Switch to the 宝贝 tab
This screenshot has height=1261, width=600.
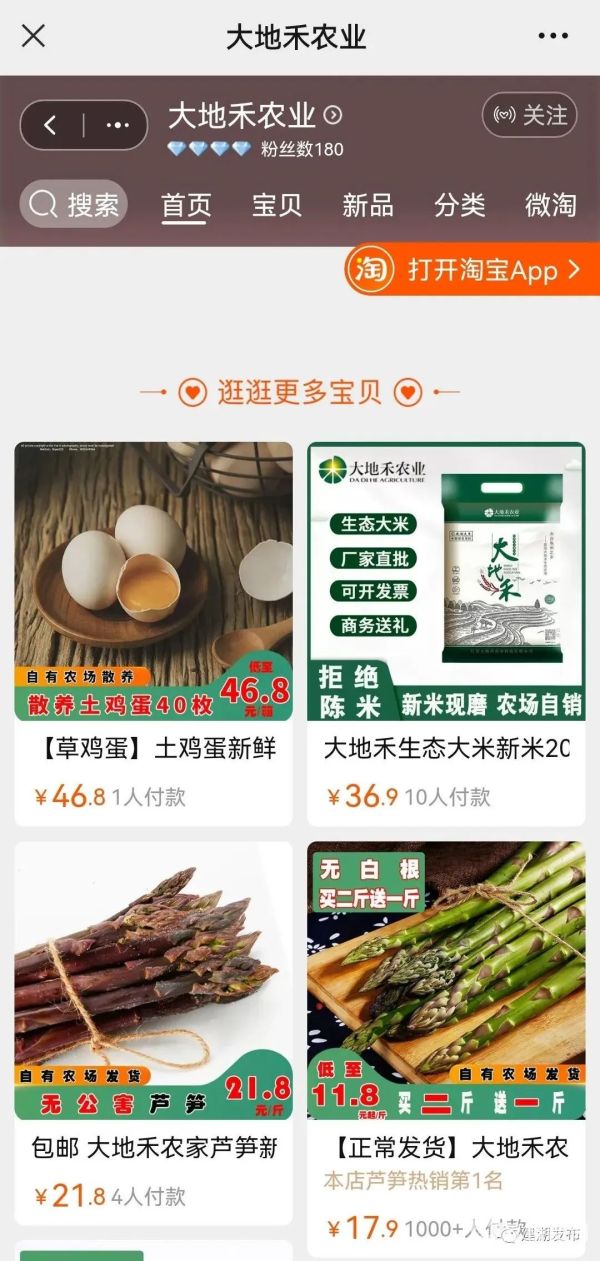(277, 205)
